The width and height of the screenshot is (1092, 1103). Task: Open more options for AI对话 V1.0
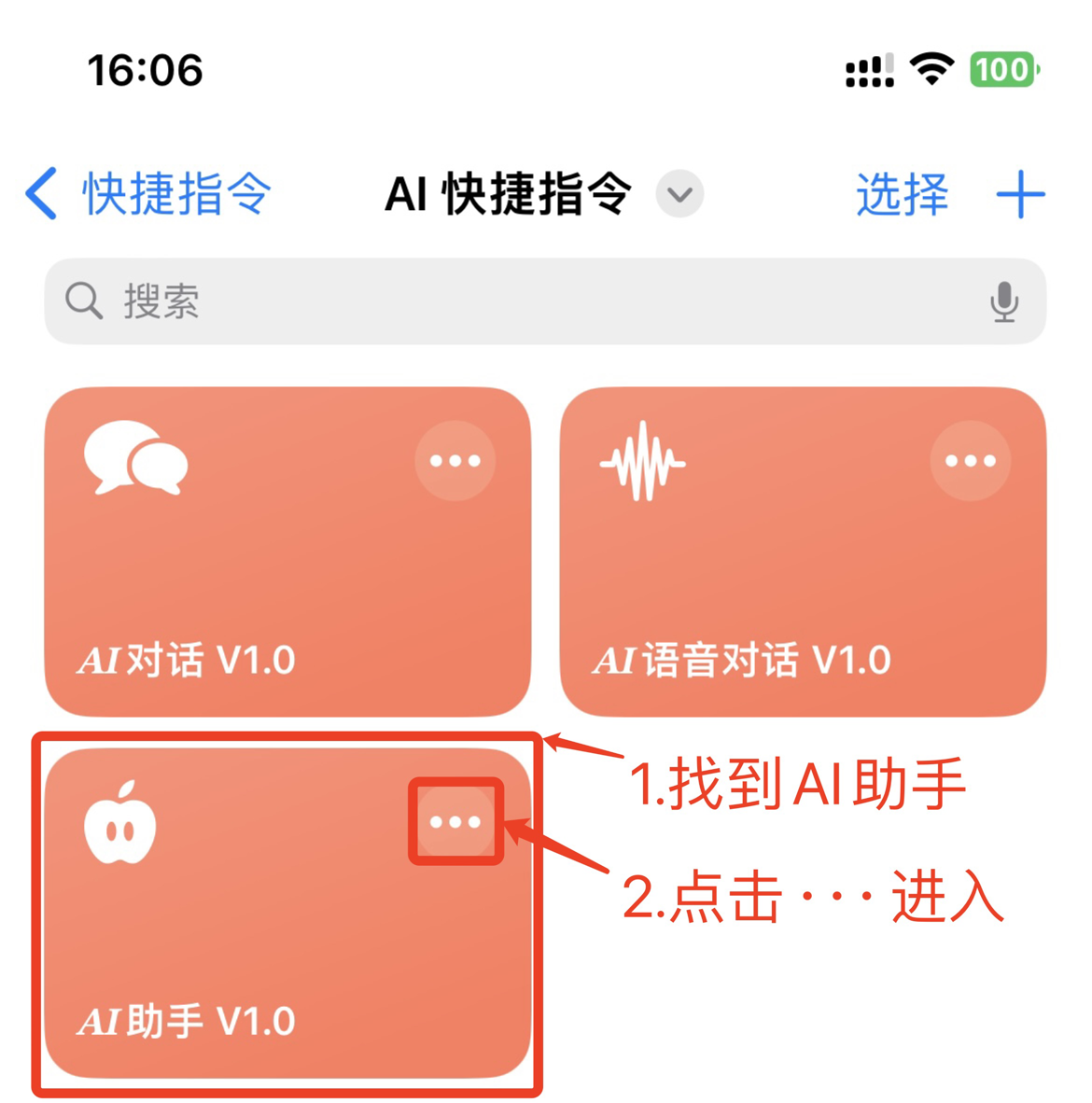pos(455,460)
